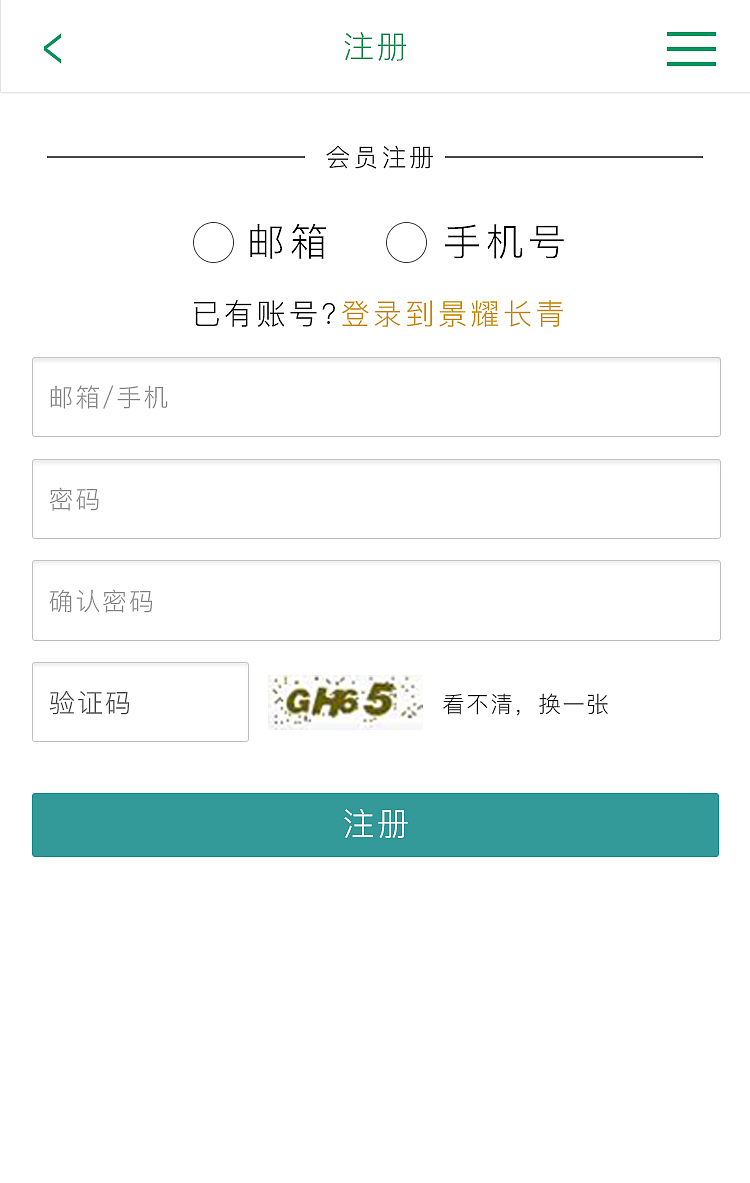The height and width of the screenshot is (1183, 750).
Task: Click the 登录到景耀长青 login link
Action: (452, 313)
